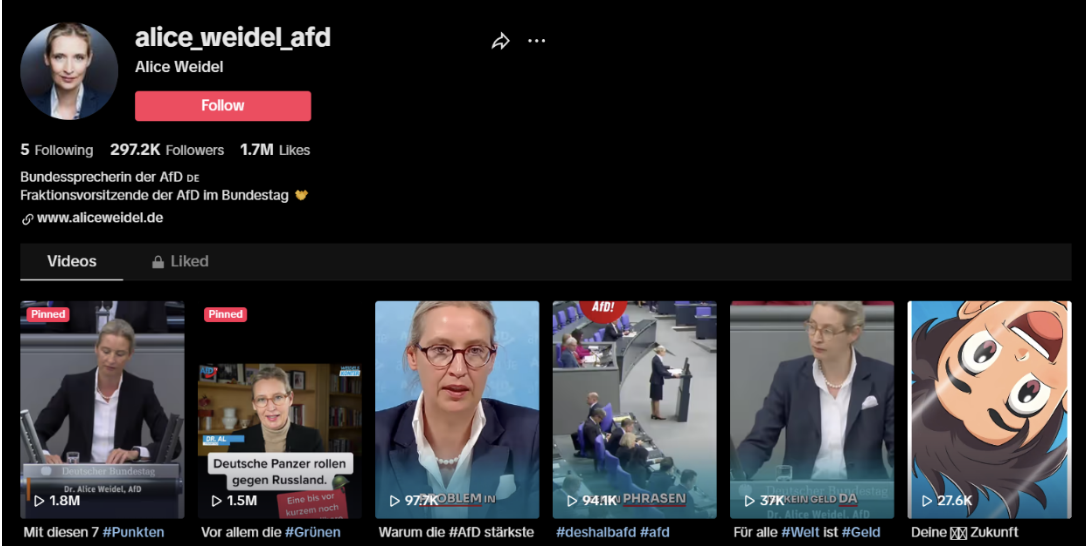This screenshot has height=552, width=1086.
Task: Share this profile
Action: tap(500, 41)
